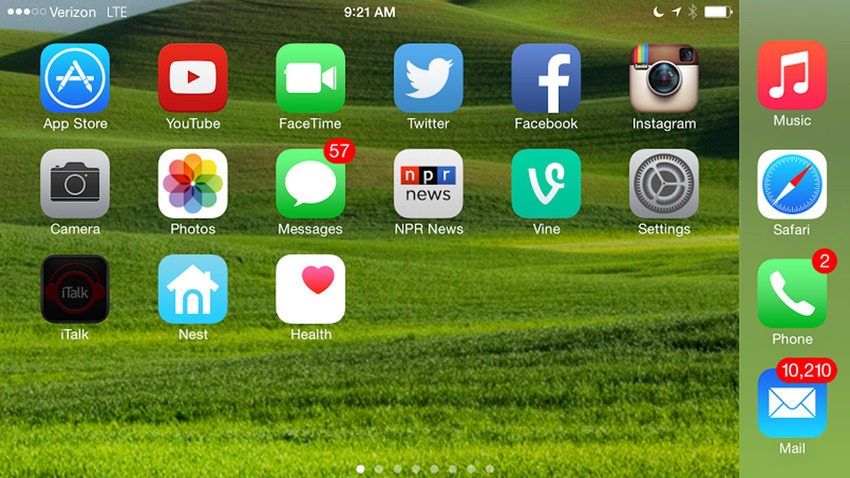
Task: Start the FaceTime app
Action: pos(310,79)
